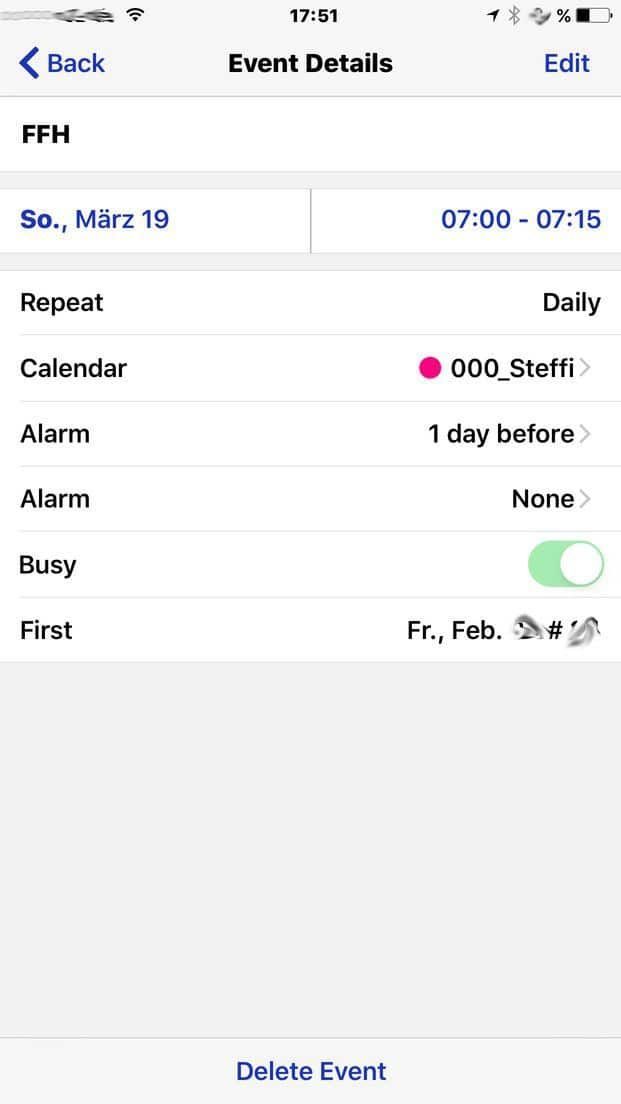Open the 07:00 - 07:15 time field
Screen dimensions: 621x1104
tap(520, 219)
